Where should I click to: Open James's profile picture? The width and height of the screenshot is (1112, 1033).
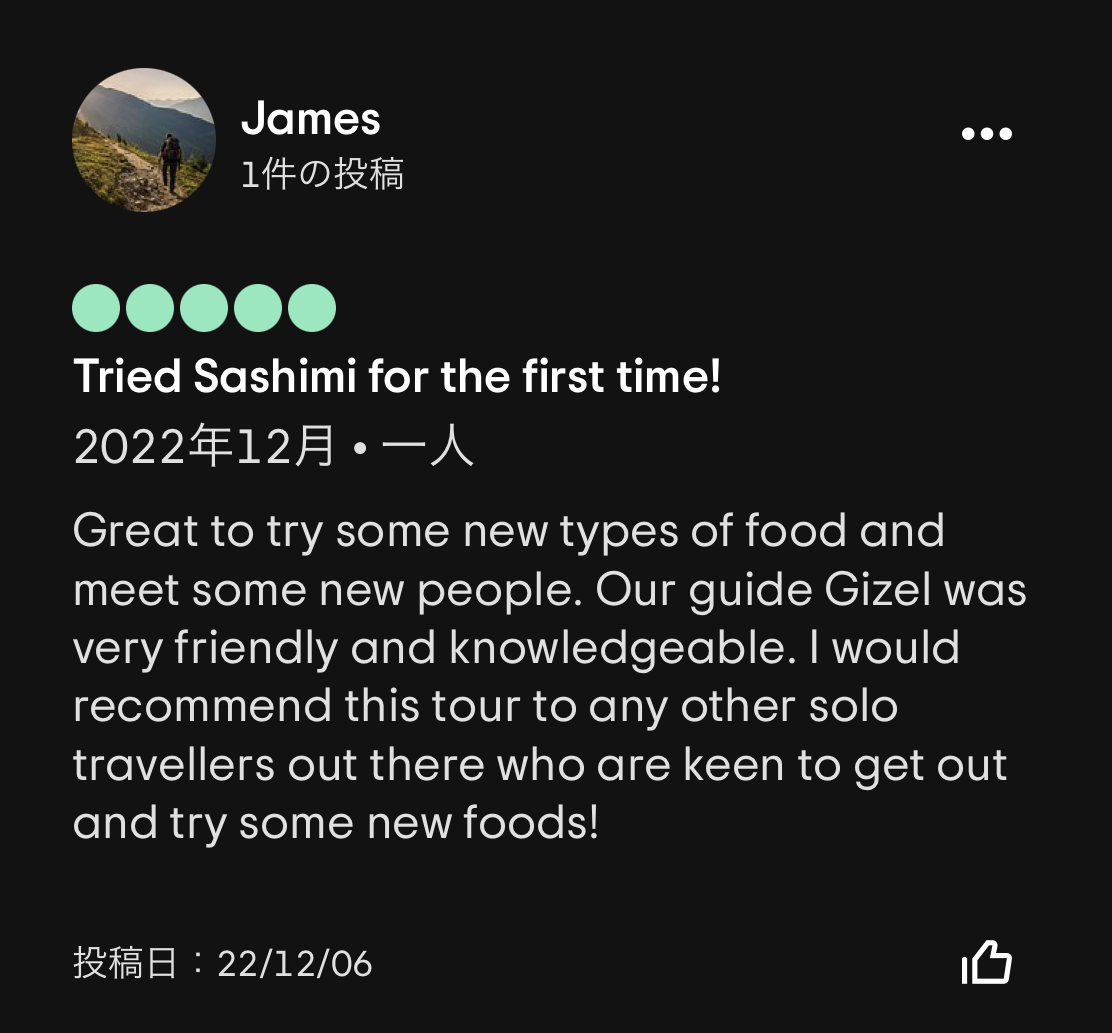point(144,140)
